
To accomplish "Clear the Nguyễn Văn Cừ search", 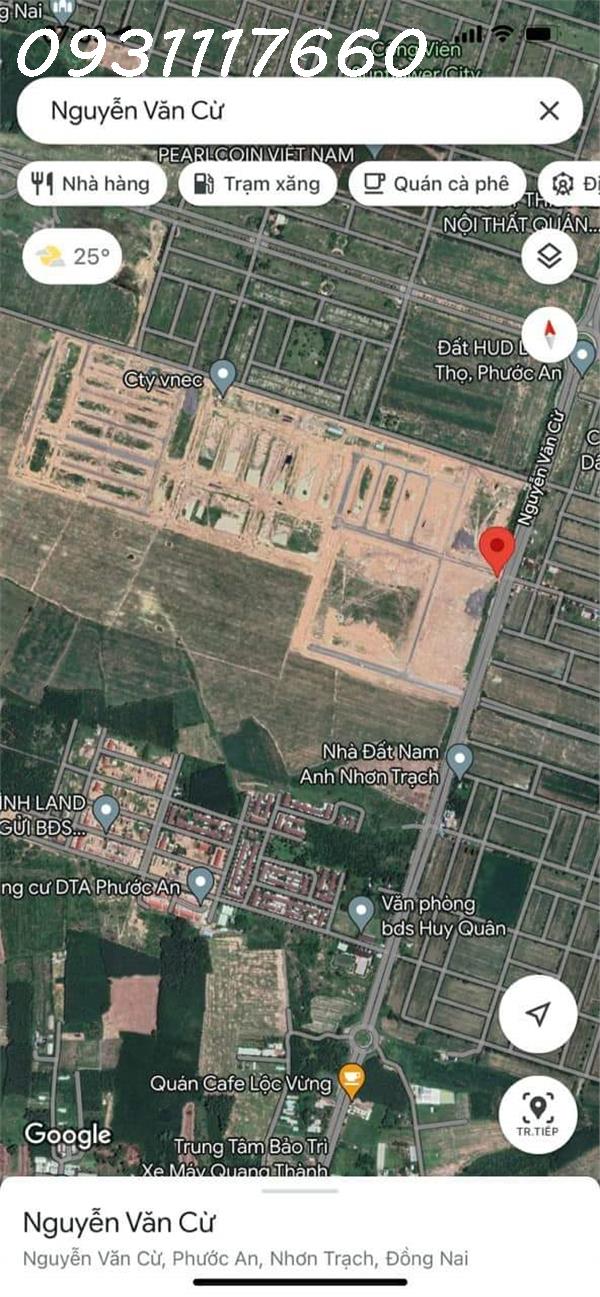I will [x=549, y=111].
